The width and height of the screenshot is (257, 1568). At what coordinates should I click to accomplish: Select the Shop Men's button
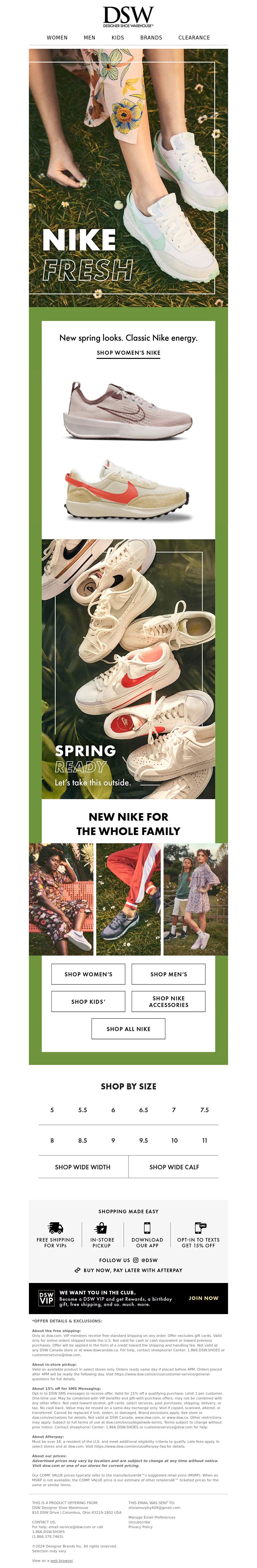click(x=169, y=974)
